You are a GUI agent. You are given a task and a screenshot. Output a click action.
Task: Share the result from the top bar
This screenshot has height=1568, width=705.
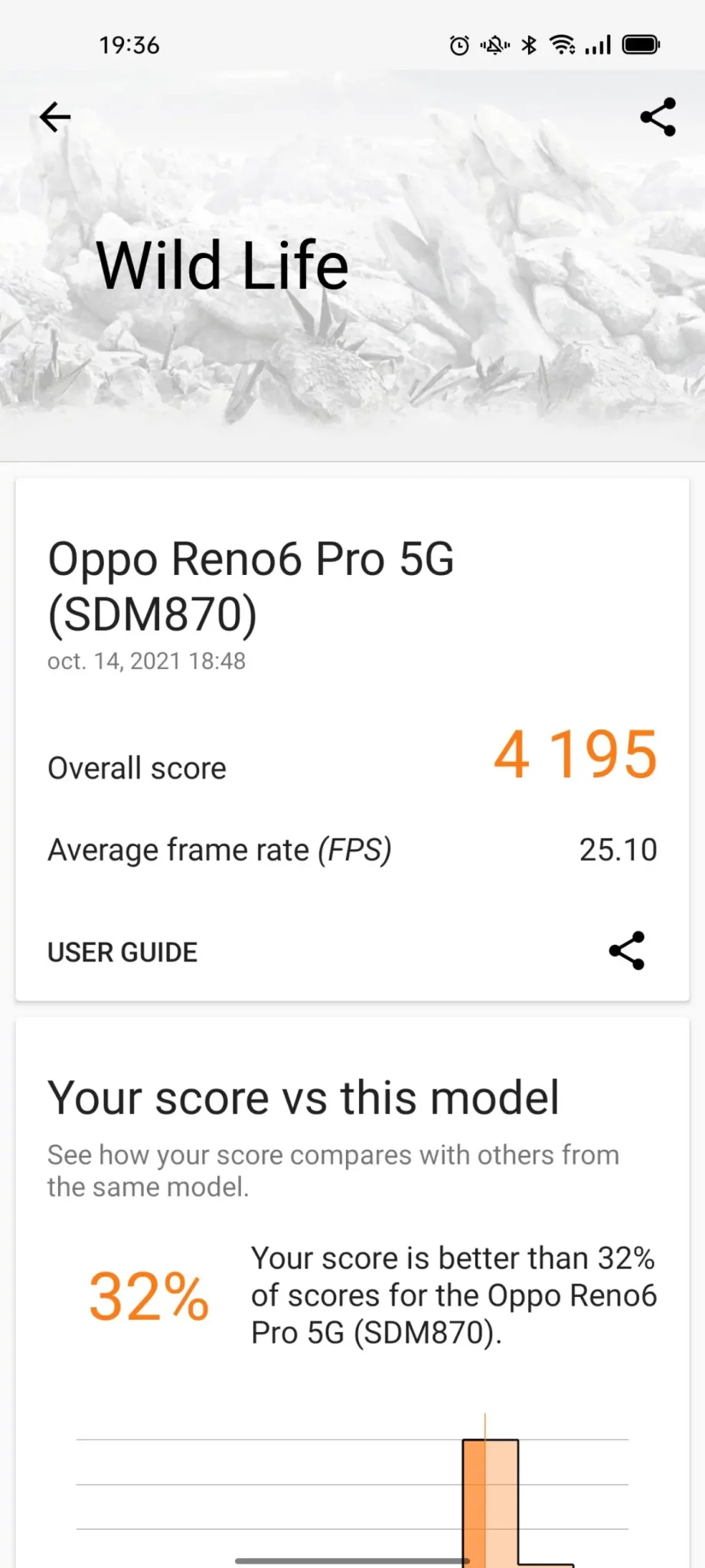(658, 117)
